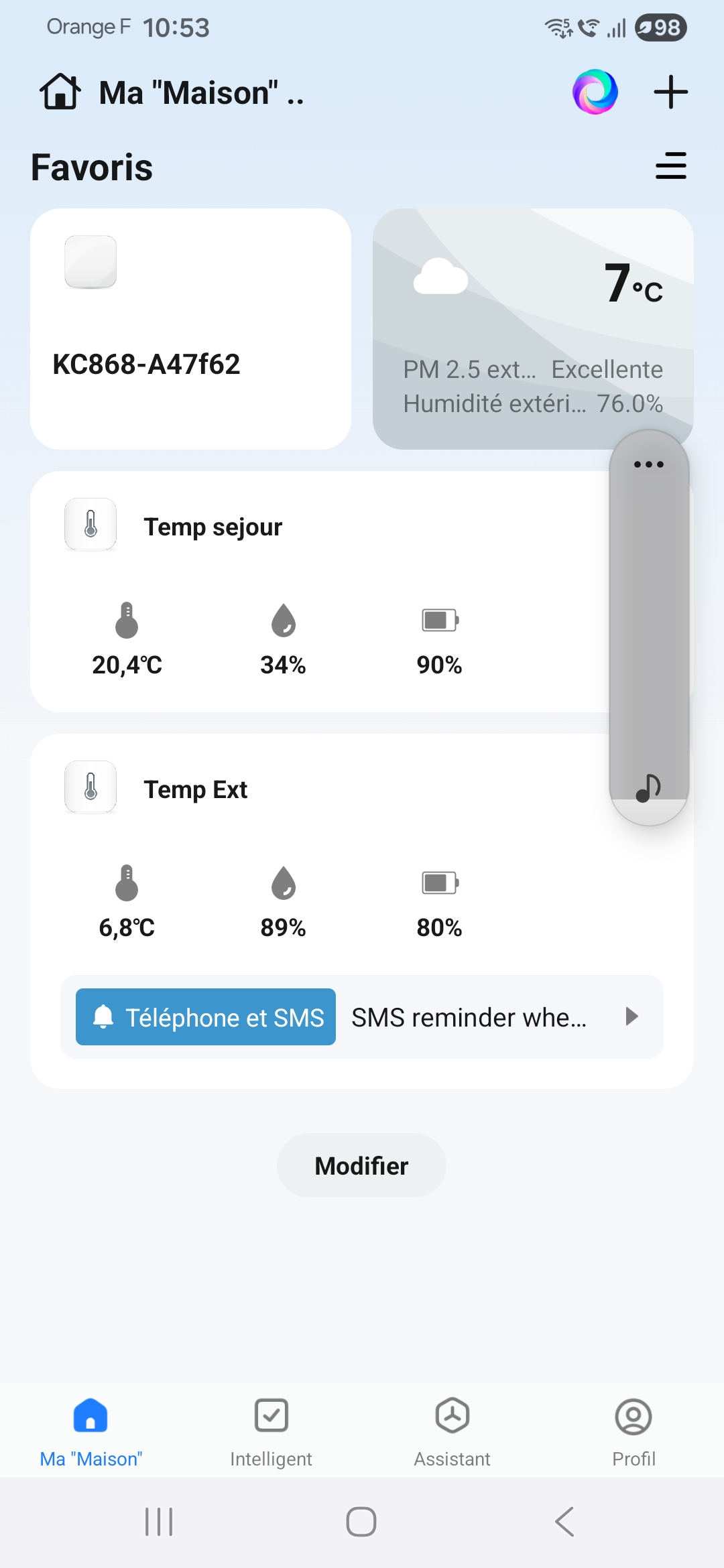724x1568 pixels.
Task: Go back with system back button
Action: tap(564, 1522)
